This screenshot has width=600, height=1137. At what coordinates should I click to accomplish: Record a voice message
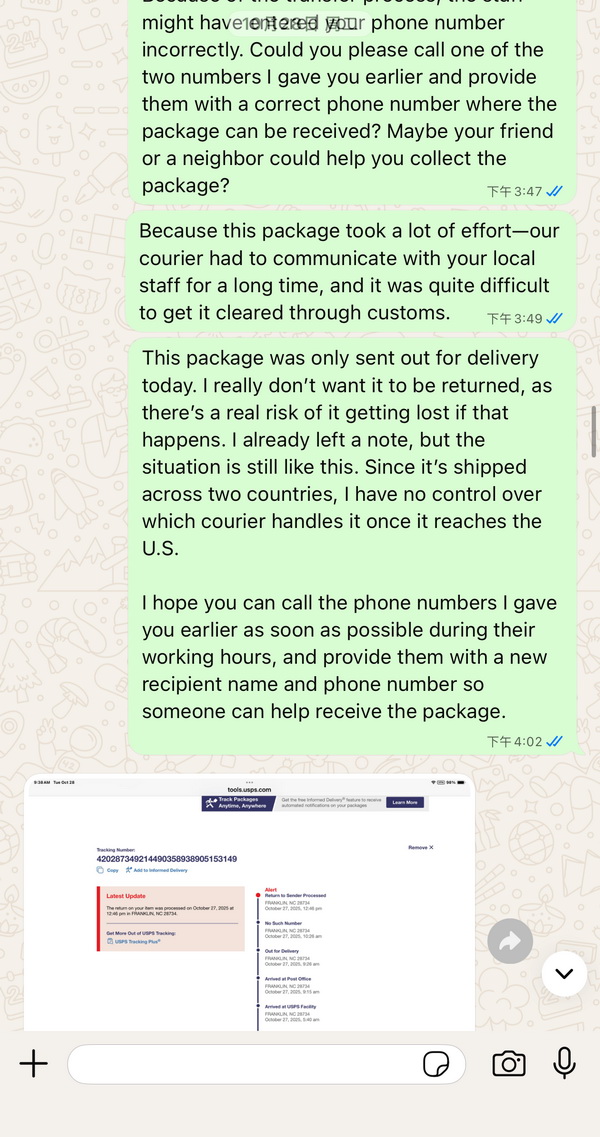[565, 1063]
